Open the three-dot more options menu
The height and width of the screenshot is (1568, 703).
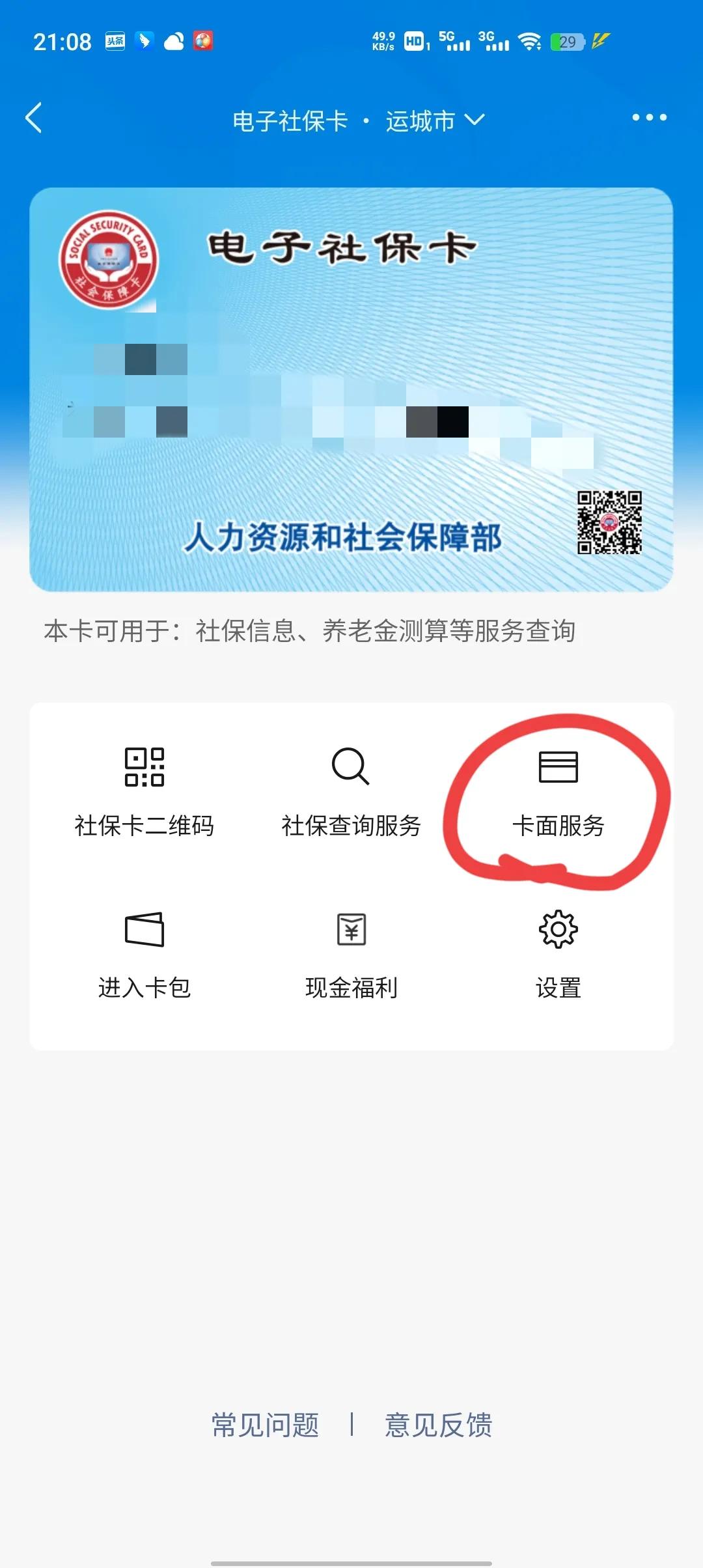pos(649,118)
